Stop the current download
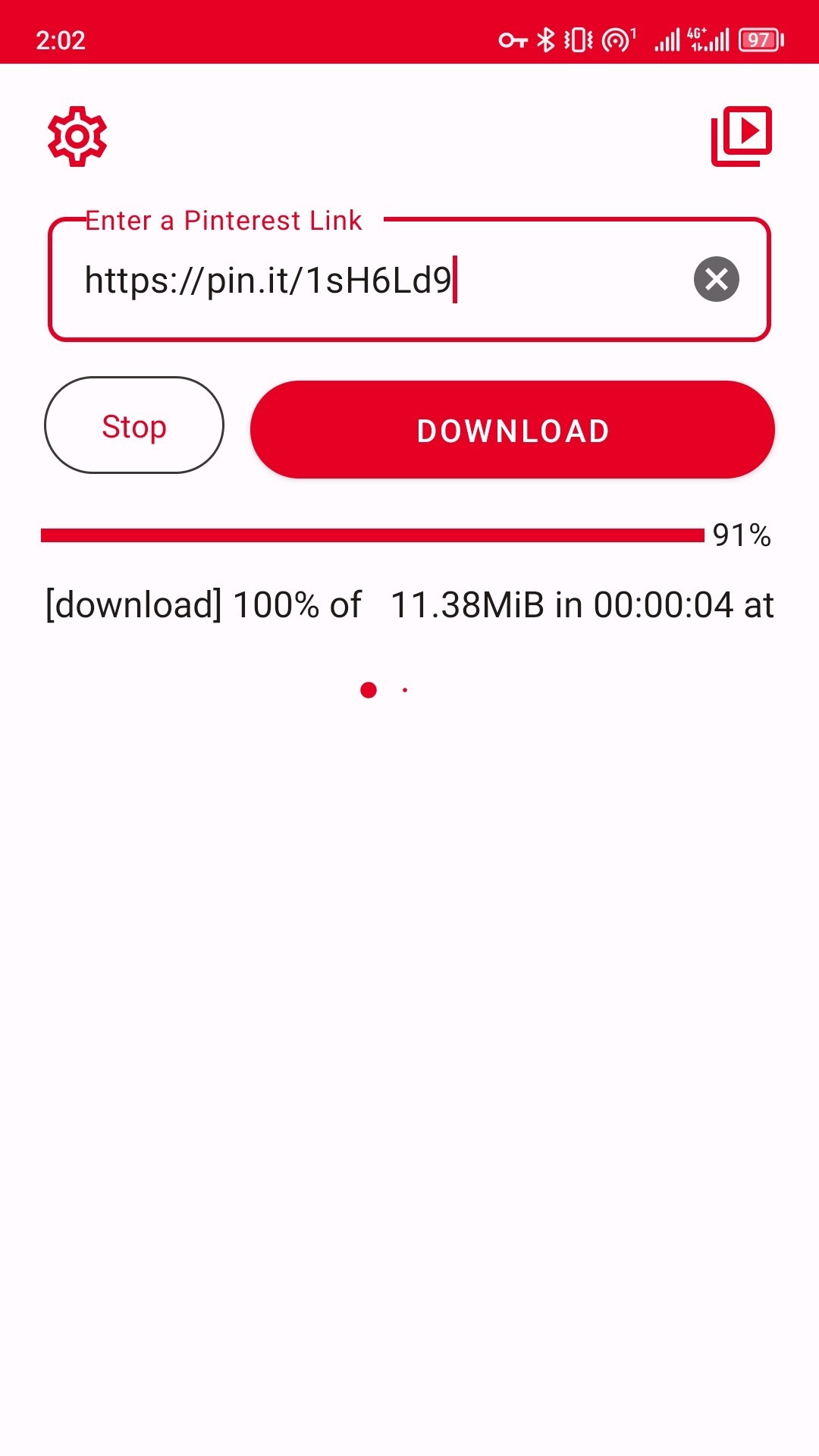Image resolution: width=819 pixels, height=1456 pixels. pos(134,425)
